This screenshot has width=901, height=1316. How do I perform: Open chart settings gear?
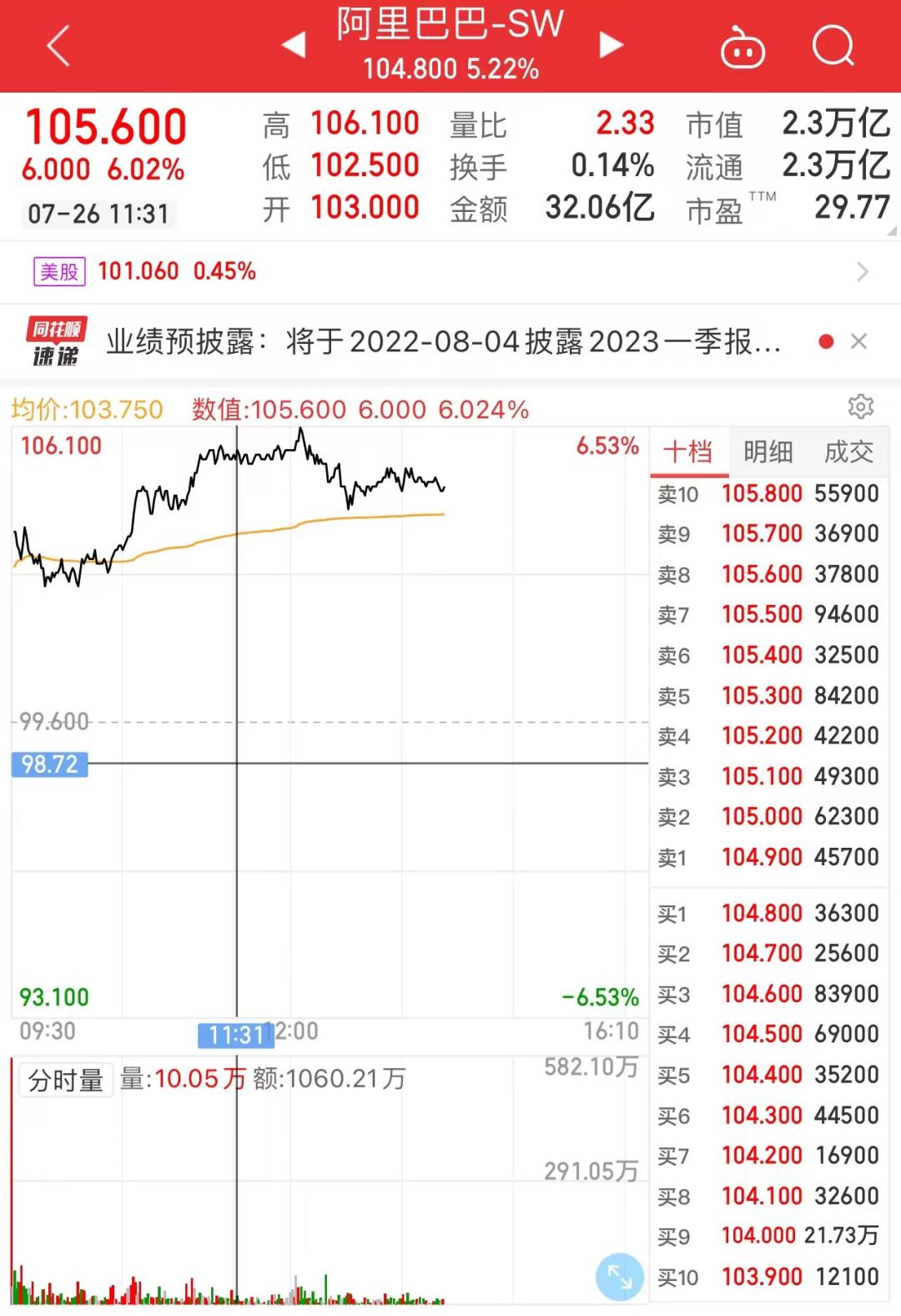(860, 406)
